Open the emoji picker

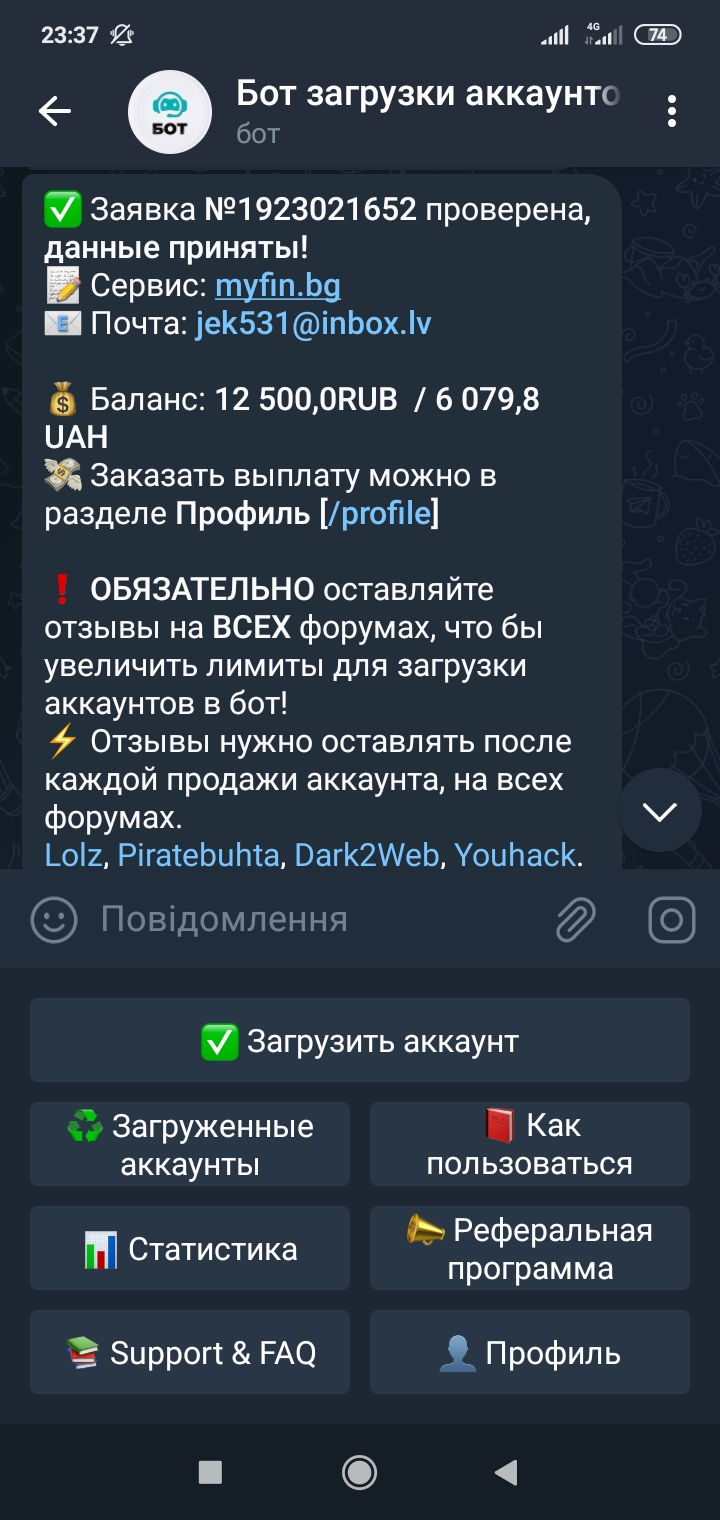[54, 920]
